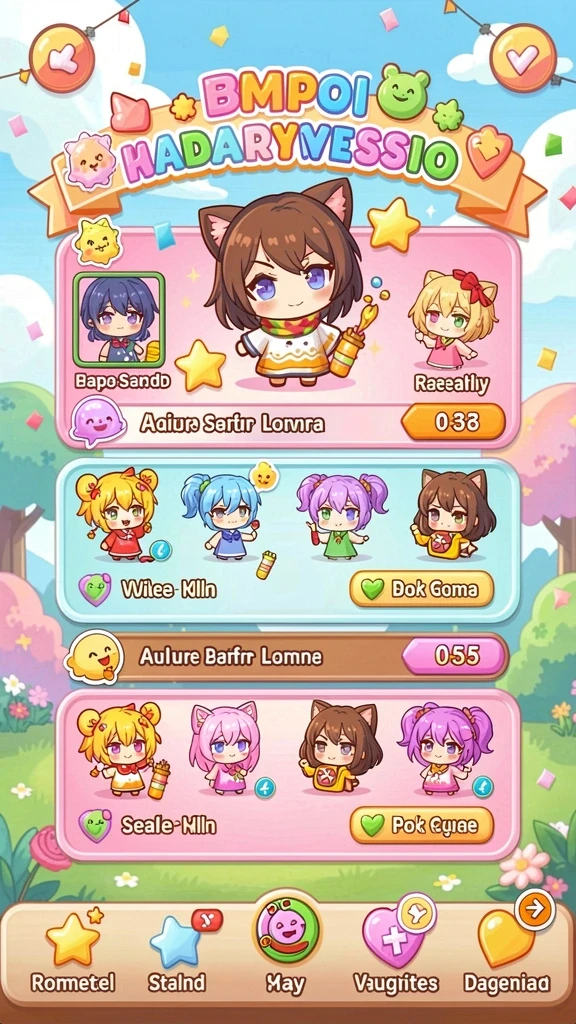Choose the blue-haired character in Wilee-Klln row
The image size is (576, 1024).
tap(221, 516)
